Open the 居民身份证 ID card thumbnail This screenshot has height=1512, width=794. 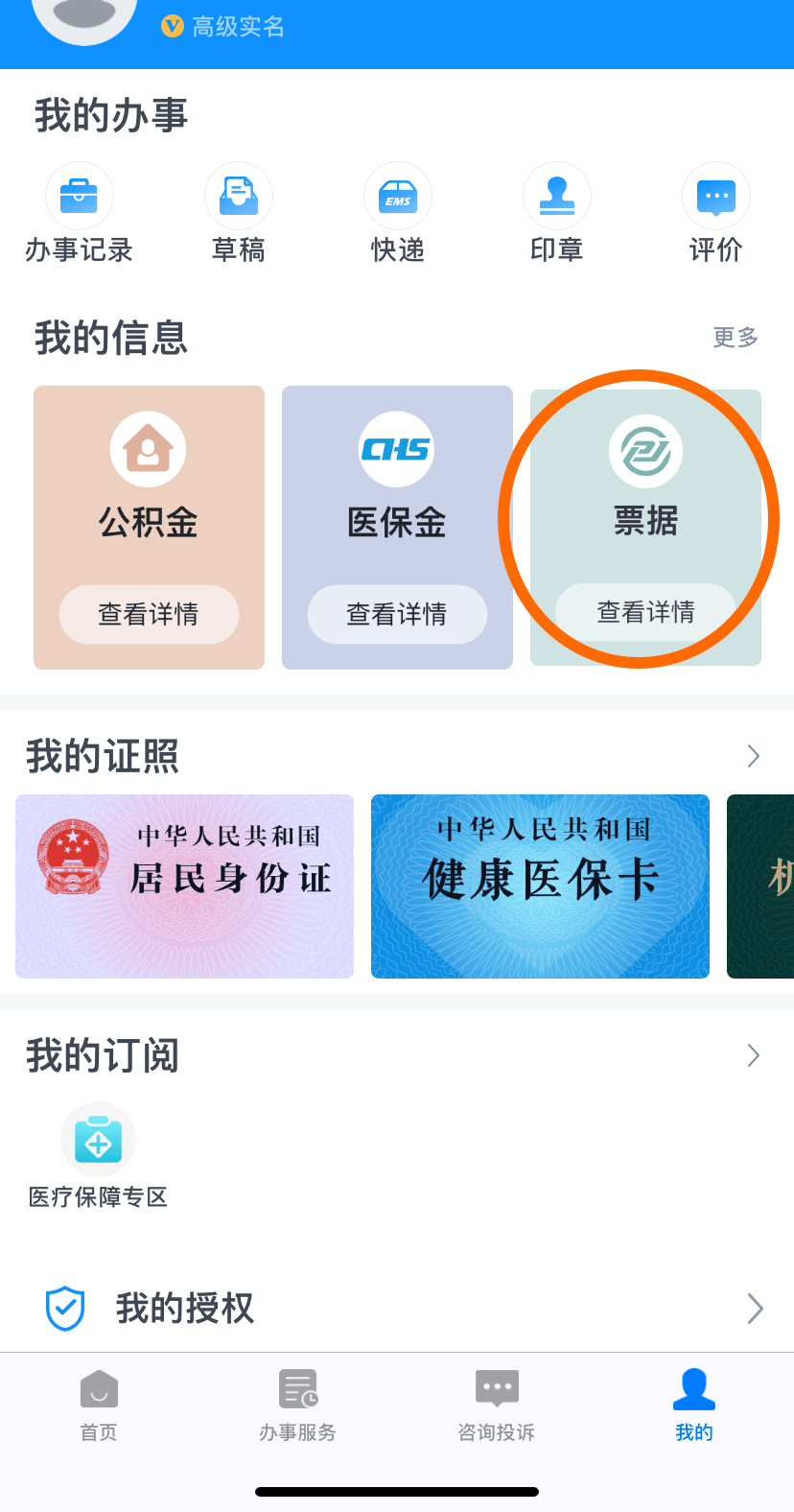[x=183, y=886]
